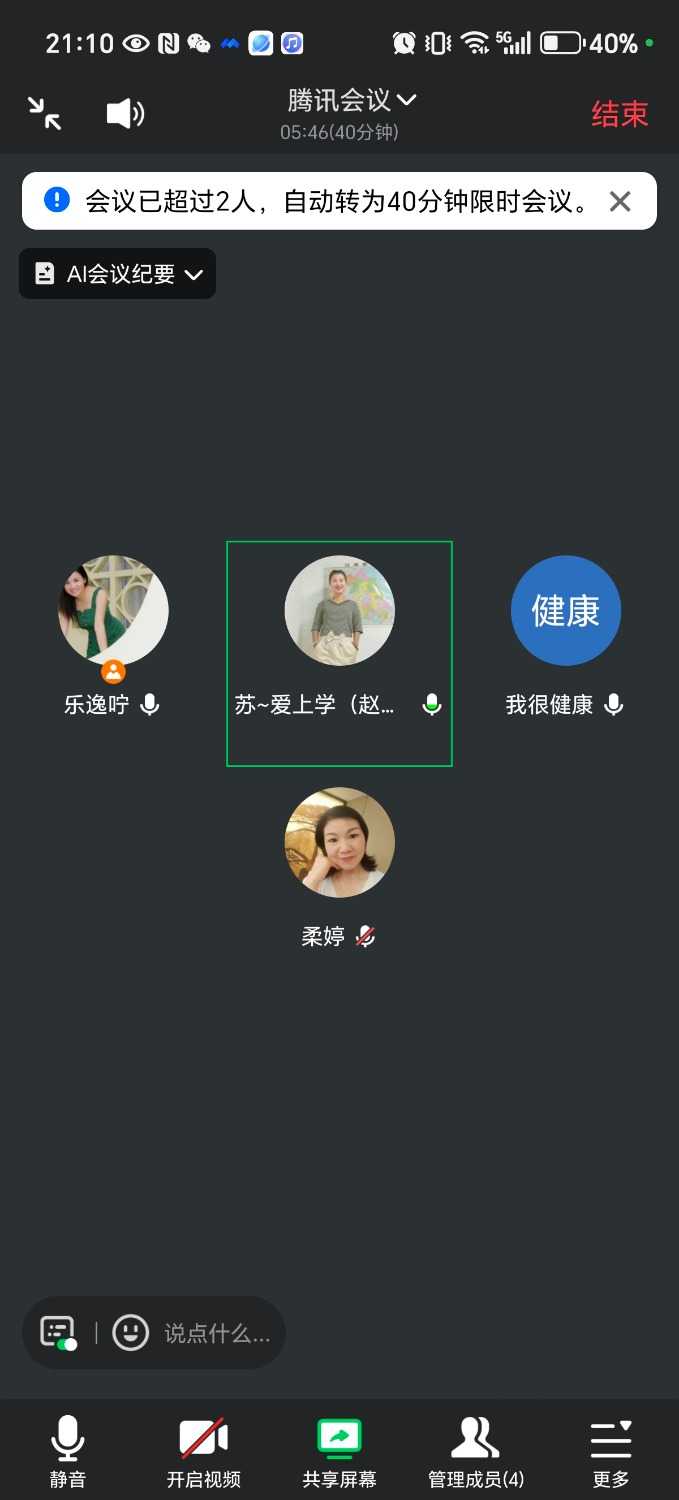
Task: Toggle the speaker audio output
Action: [x=125, y=113]
